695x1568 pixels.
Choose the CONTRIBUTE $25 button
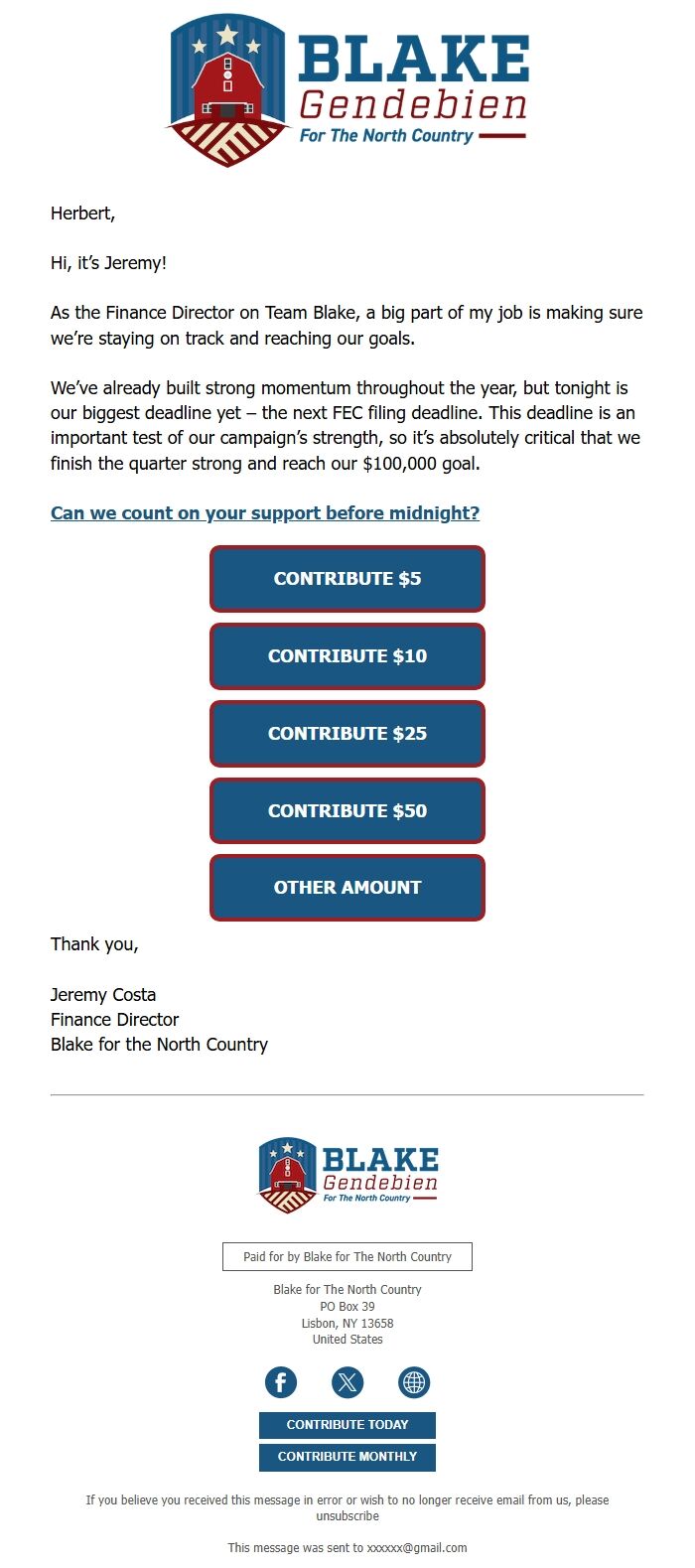click(347, 734)
